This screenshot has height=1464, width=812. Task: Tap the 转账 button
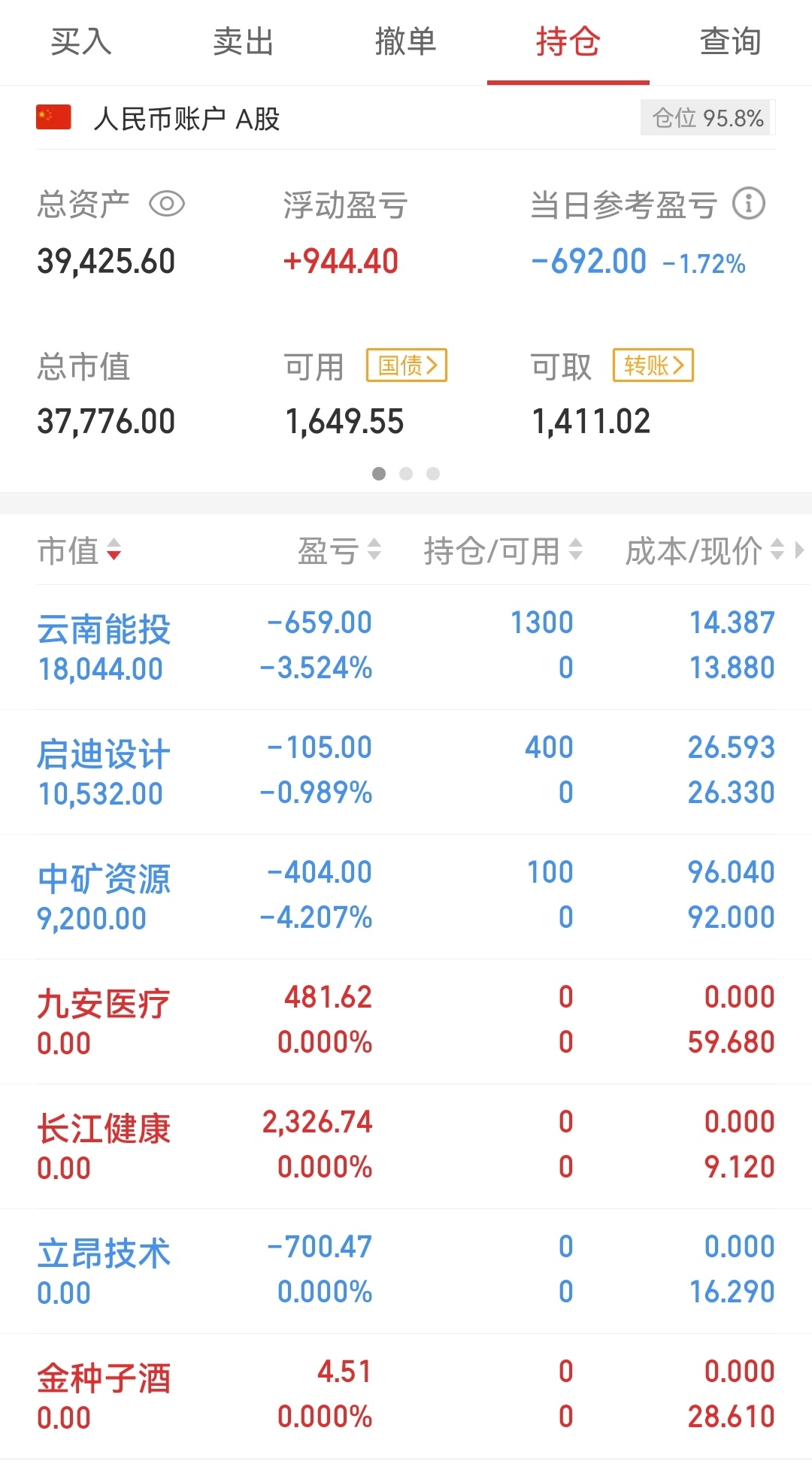653,365
